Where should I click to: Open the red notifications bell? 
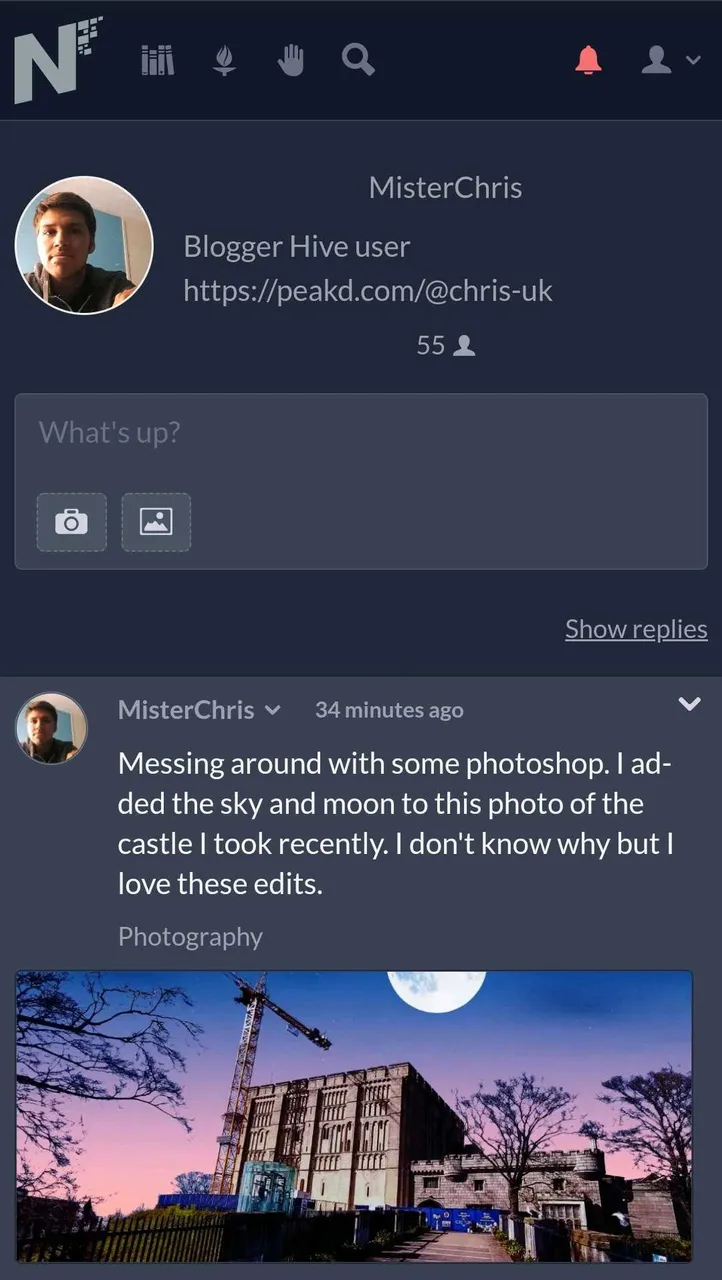point(589,60)
